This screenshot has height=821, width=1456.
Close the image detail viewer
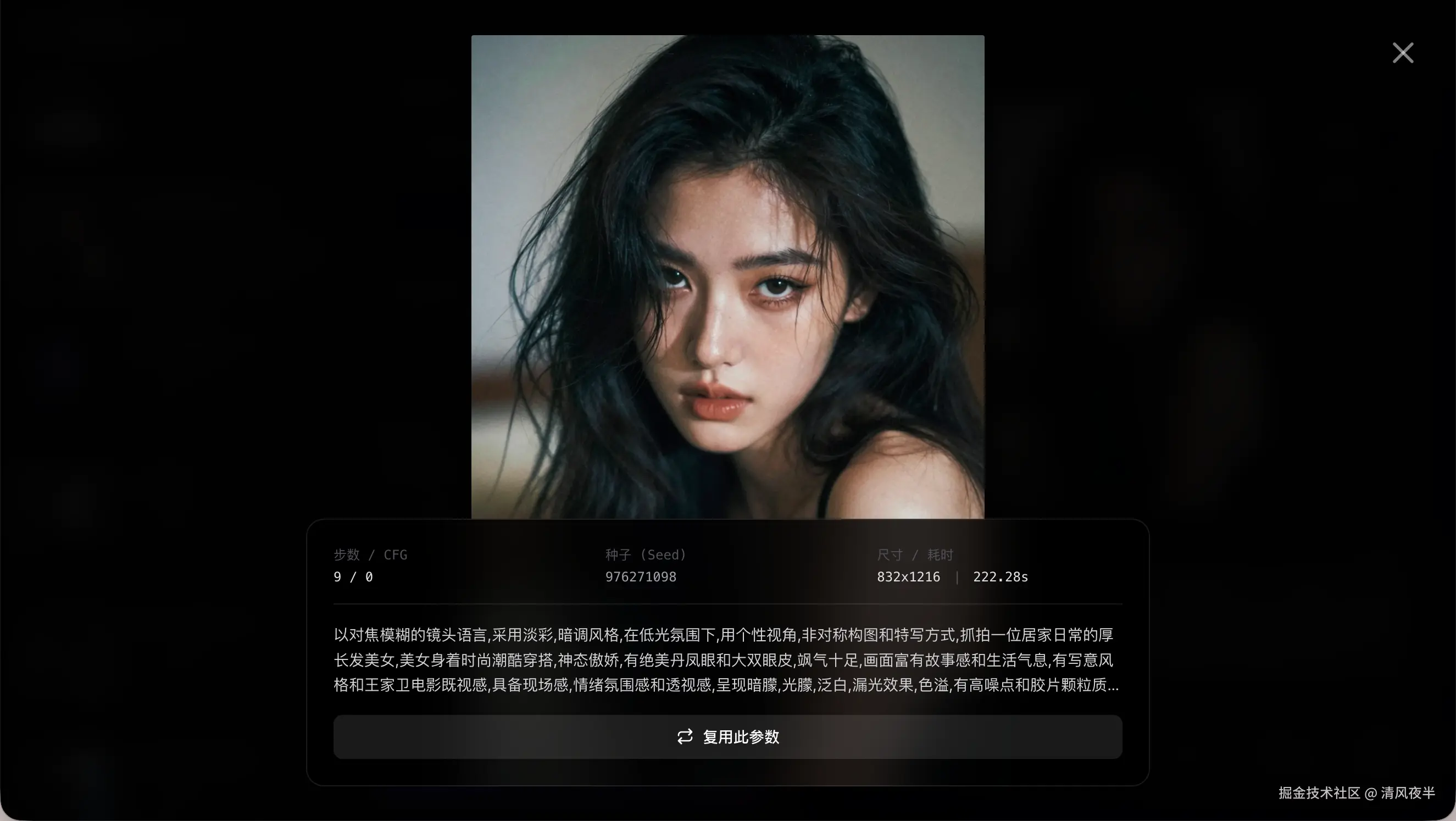(1402, 53)
